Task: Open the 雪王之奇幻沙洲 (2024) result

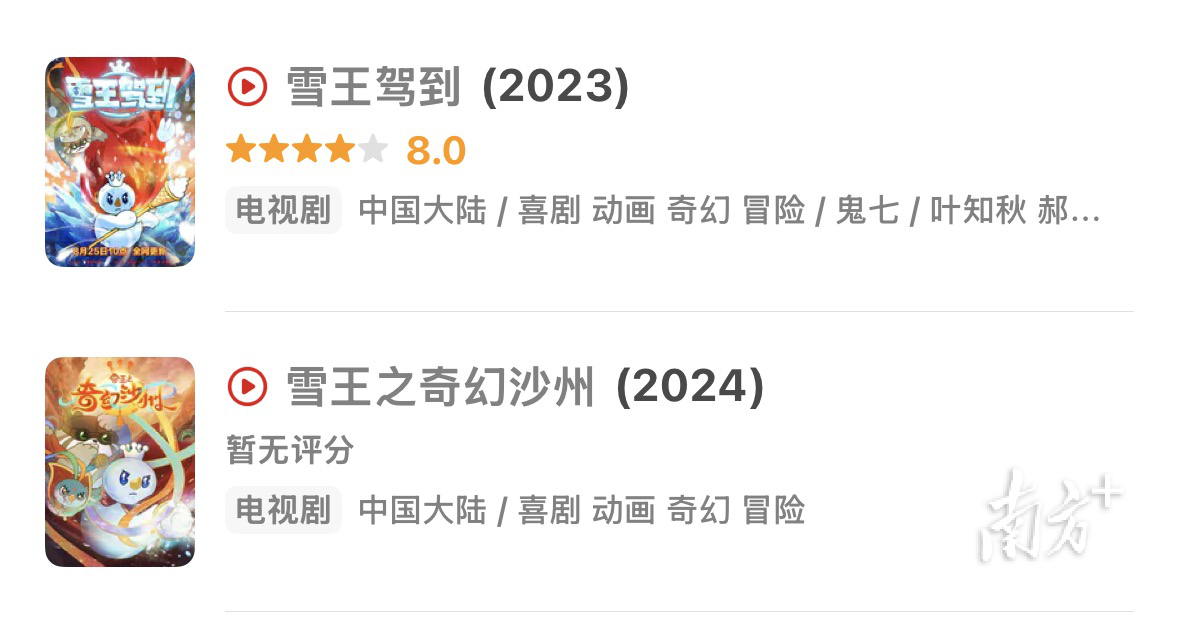Action: tap(523, 388)
